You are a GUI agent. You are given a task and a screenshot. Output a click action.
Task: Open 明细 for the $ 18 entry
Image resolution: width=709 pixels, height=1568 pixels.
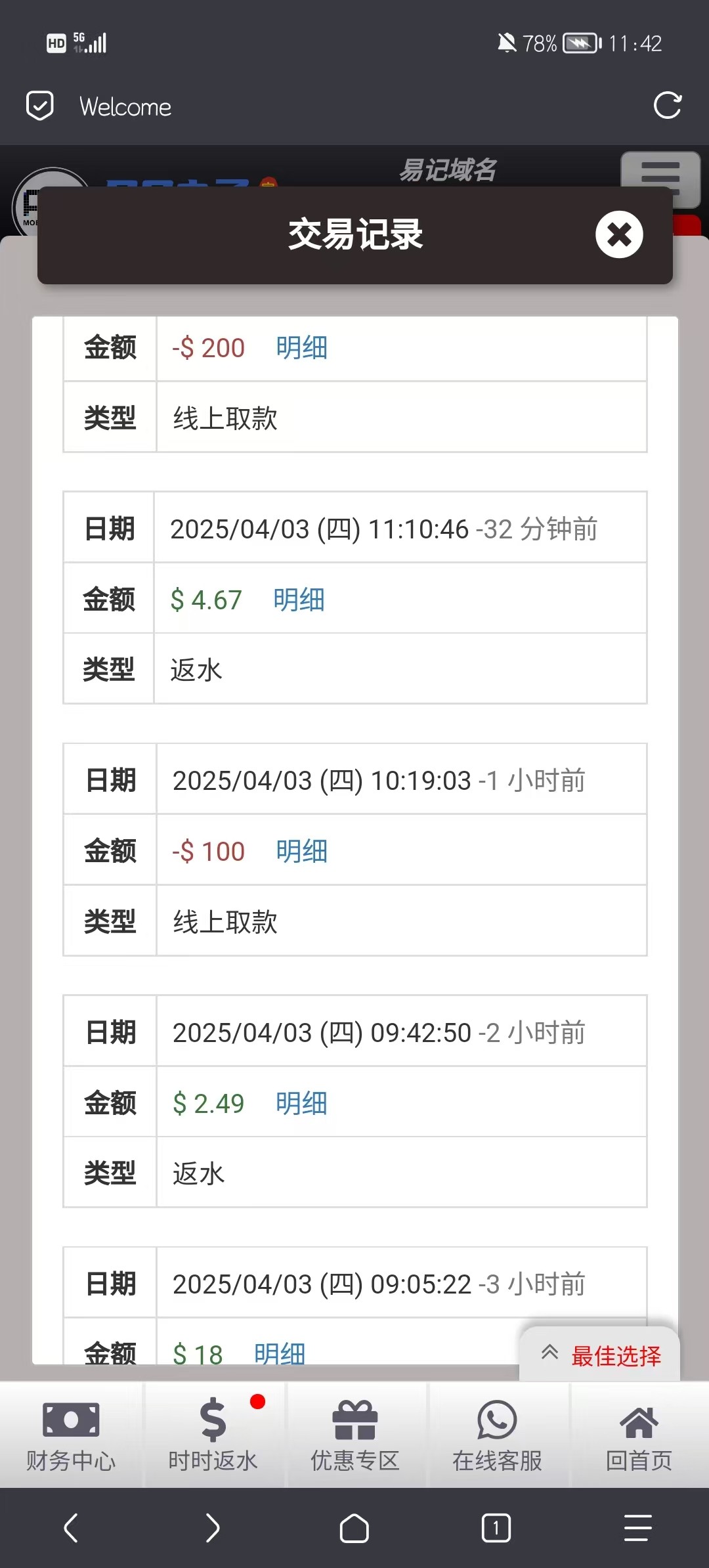pos(280,1354)
